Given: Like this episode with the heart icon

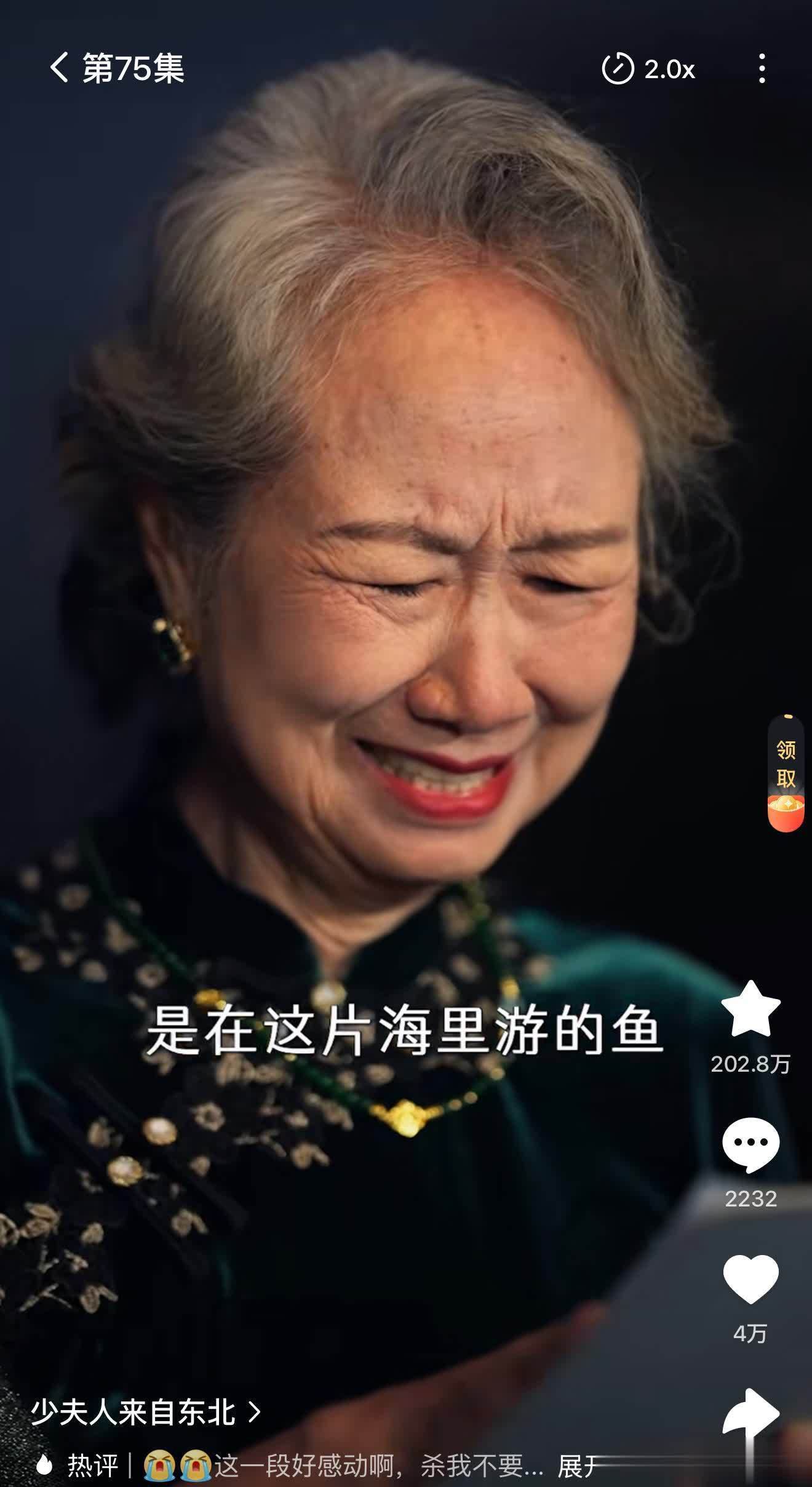Looking at the screenshot, I should [750, 1281].
